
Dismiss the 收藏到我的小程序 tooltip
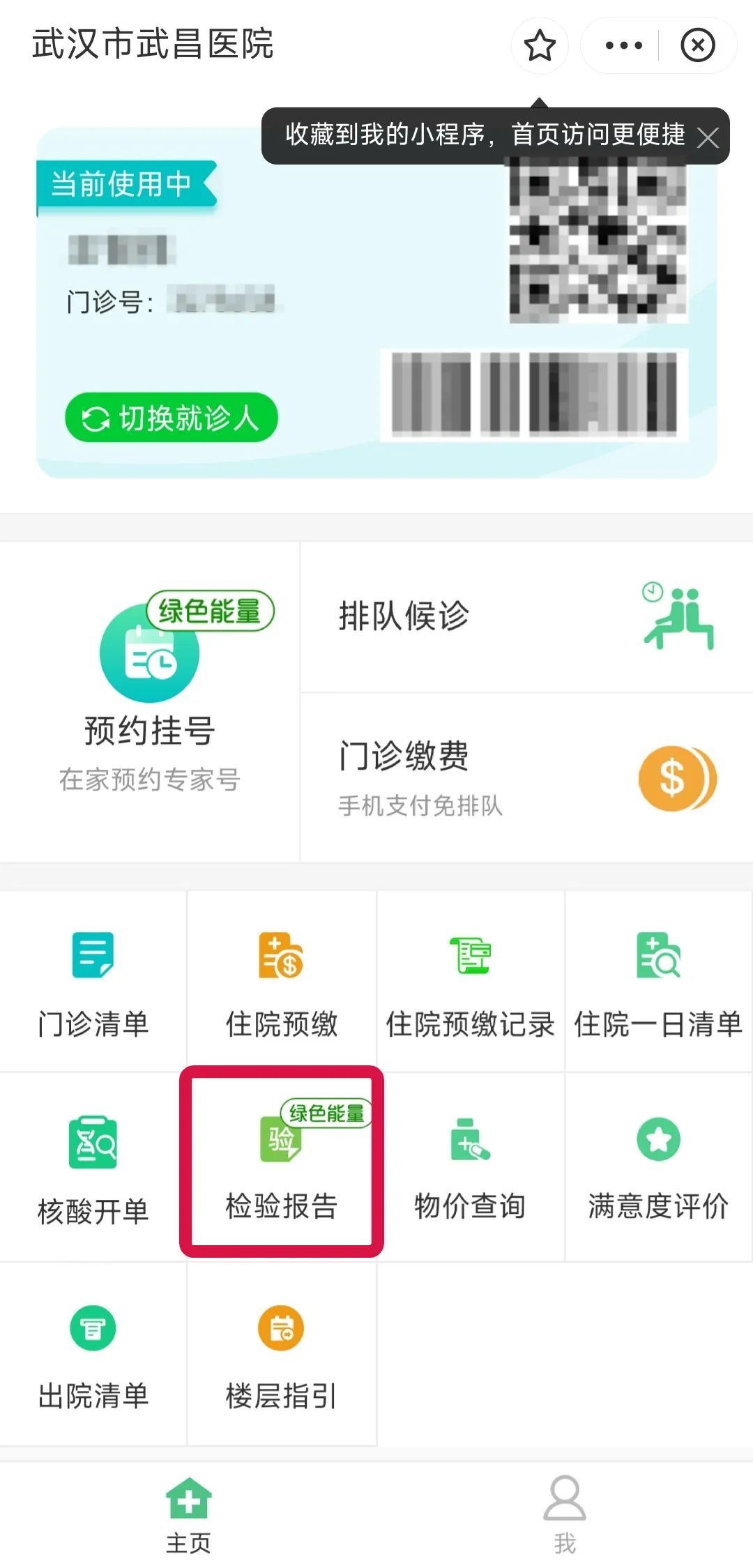pos(708,137)
